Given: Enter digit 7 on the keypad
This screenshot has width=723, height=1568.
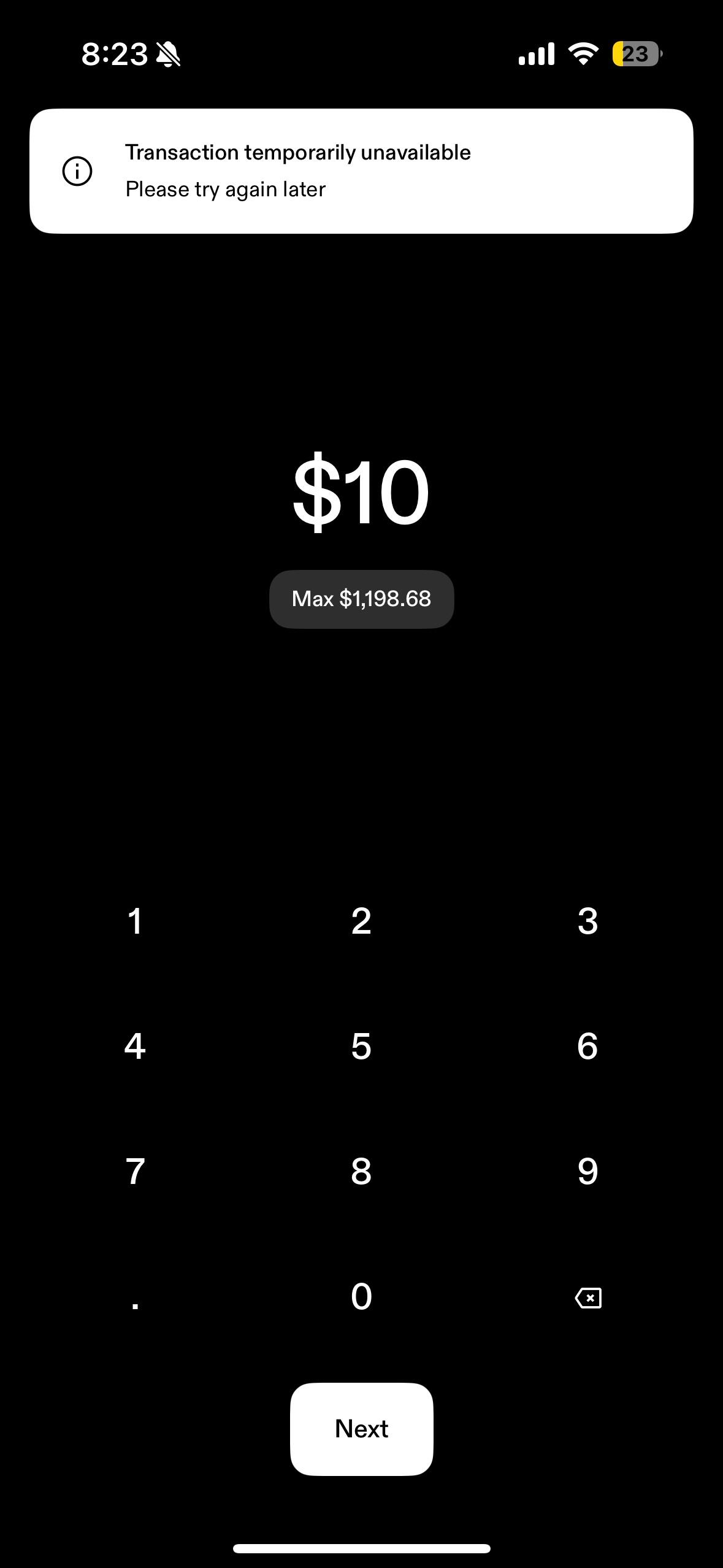Looking at the screenshot, I should [x=135, y=1171].
